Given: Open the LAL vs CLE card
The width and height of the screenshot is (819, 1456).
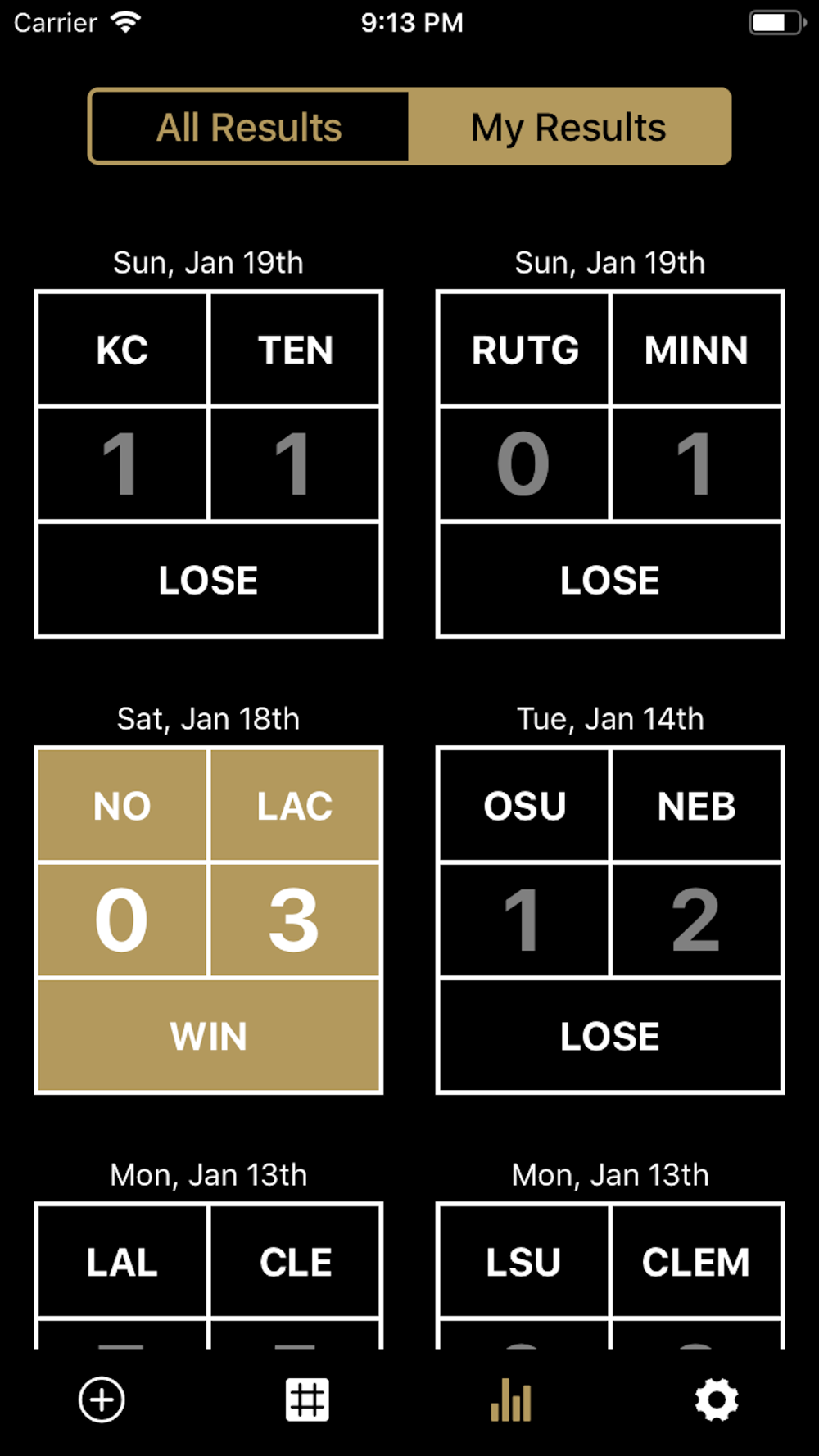Looking at the screenshot, I should [208, 1275].
